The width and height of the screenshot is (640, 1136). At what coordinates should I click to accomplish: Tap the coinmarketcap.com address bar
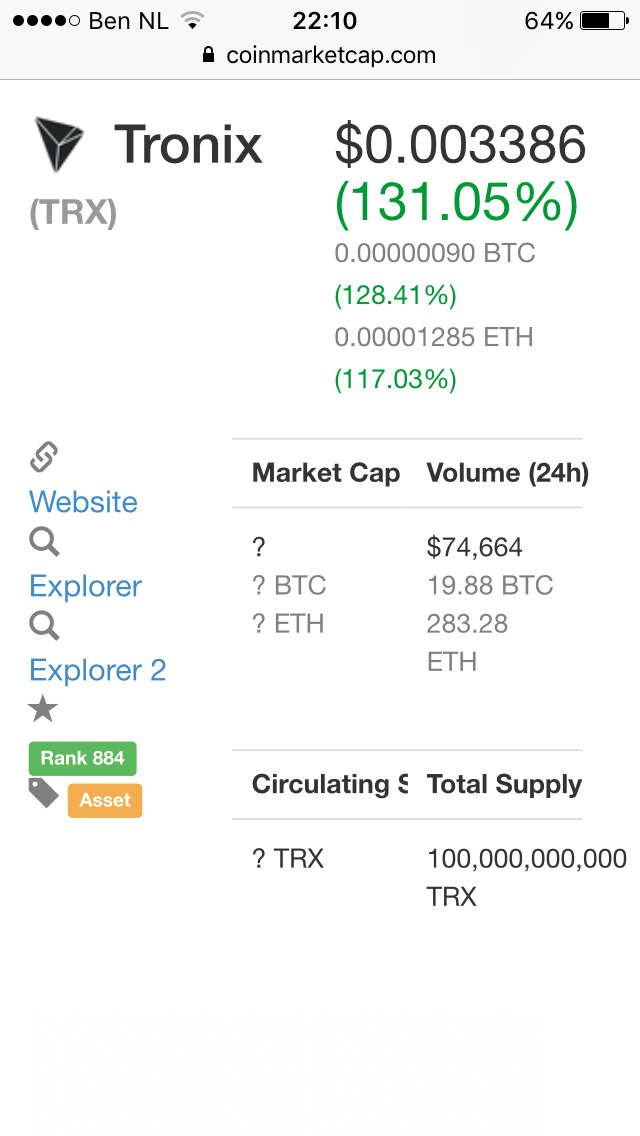[x=320, y=55]
